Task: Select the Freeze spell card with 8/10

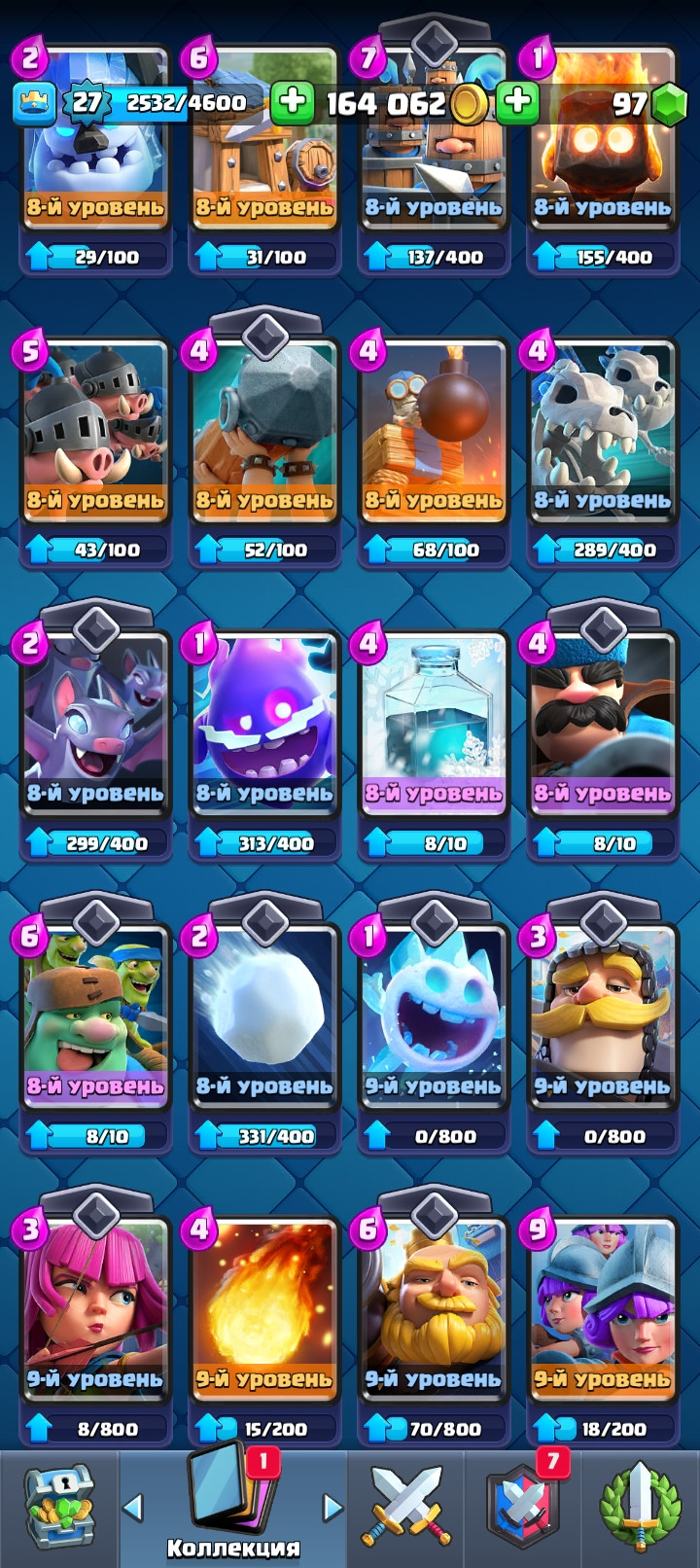Action: click(x=434, y=744)
